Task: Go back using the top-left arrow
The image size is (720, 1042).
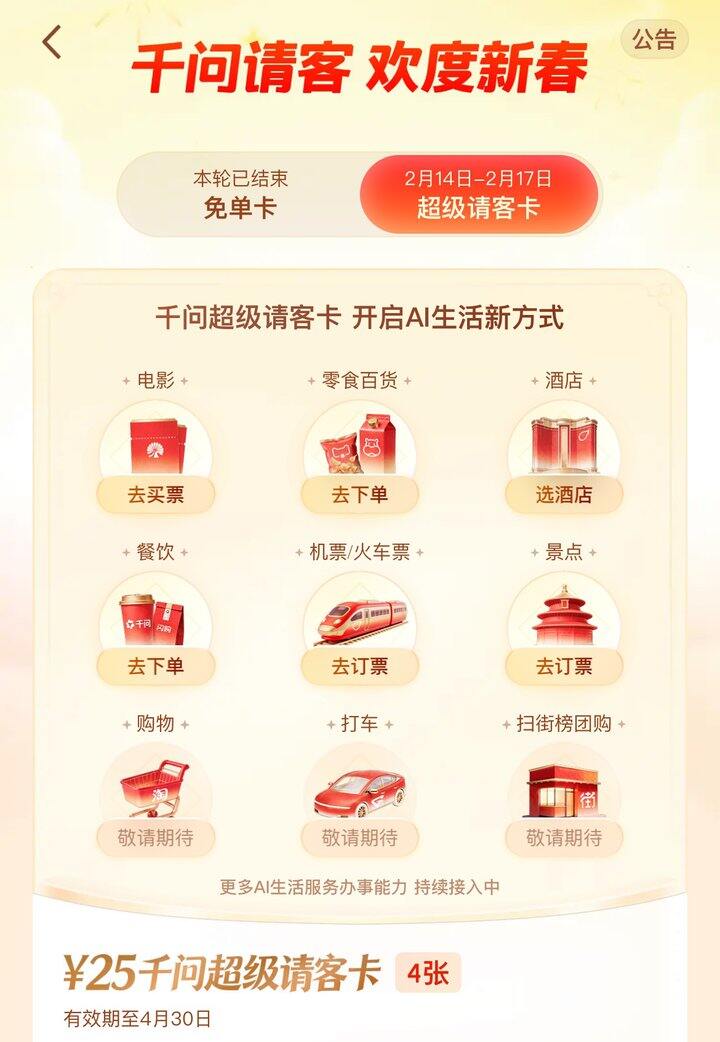Action: click(52, 42)
